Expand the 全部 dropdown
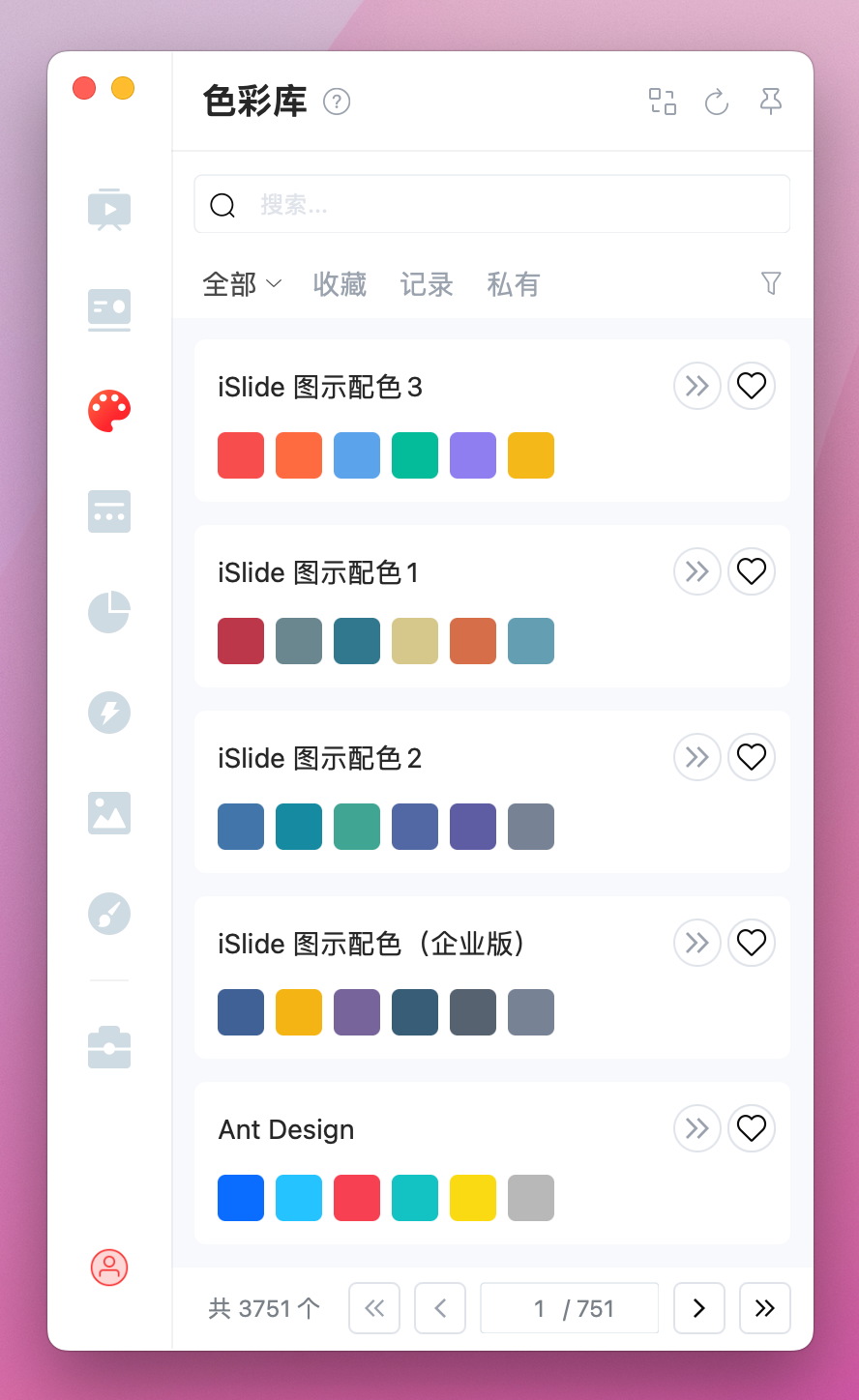 242,284
